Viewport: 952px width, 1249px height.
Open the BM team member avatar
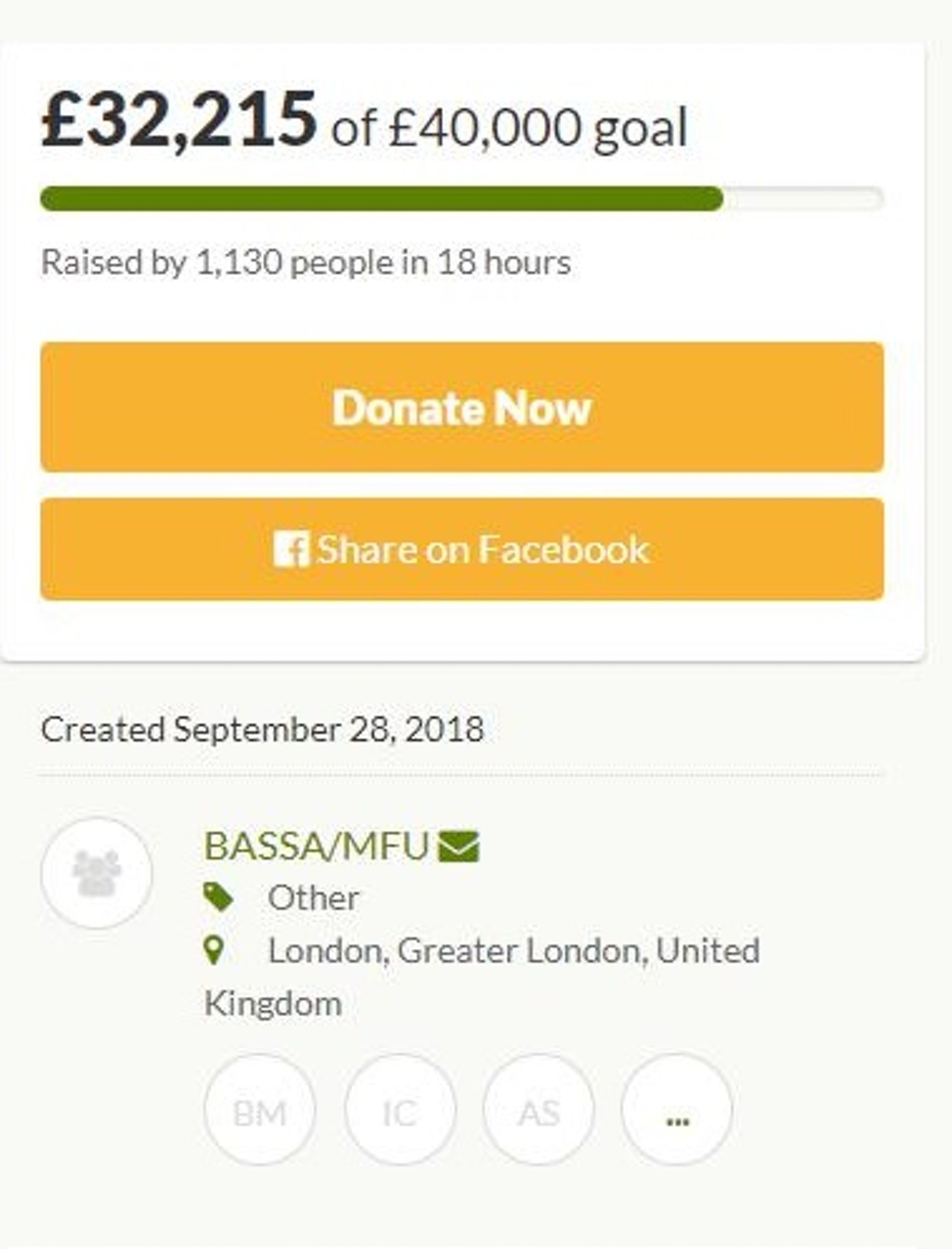tap(259, 1113)
